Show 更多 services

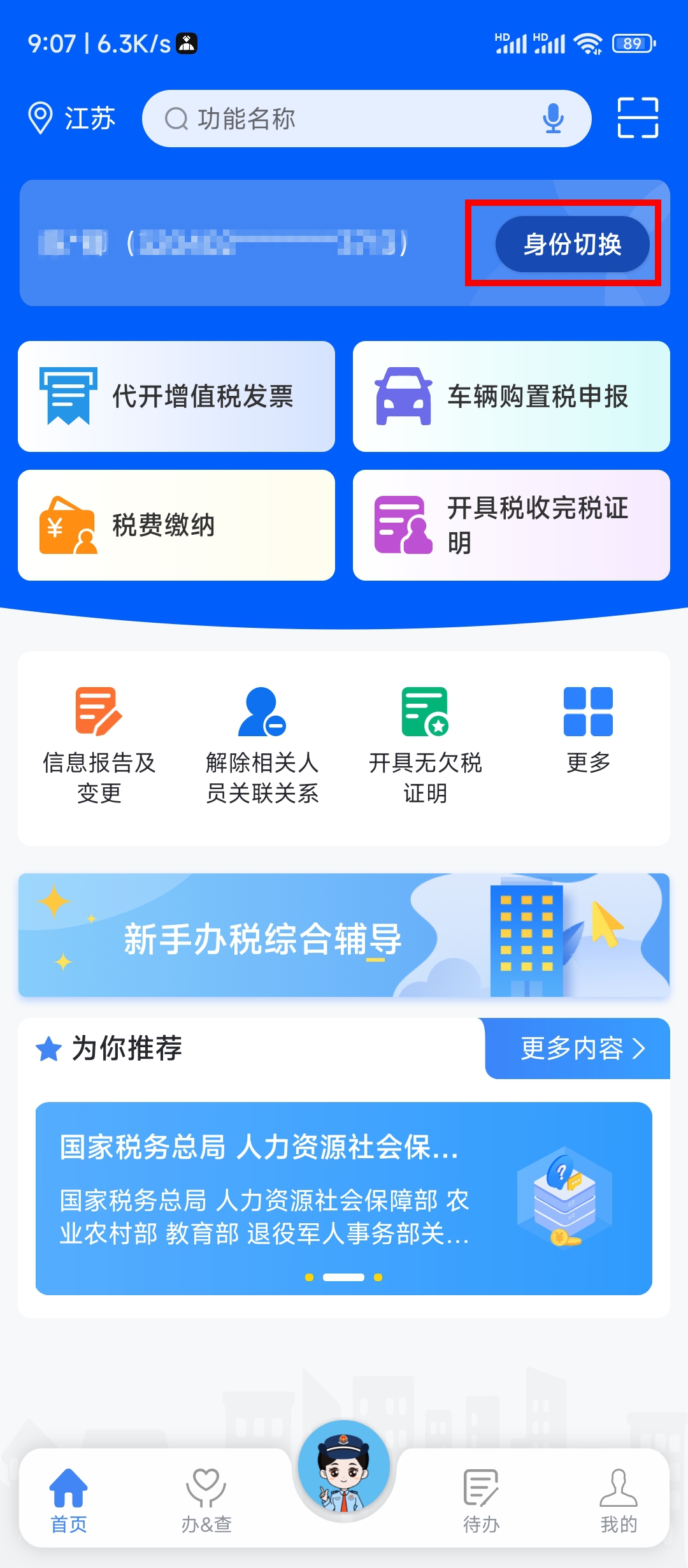(x=588, y=730)
